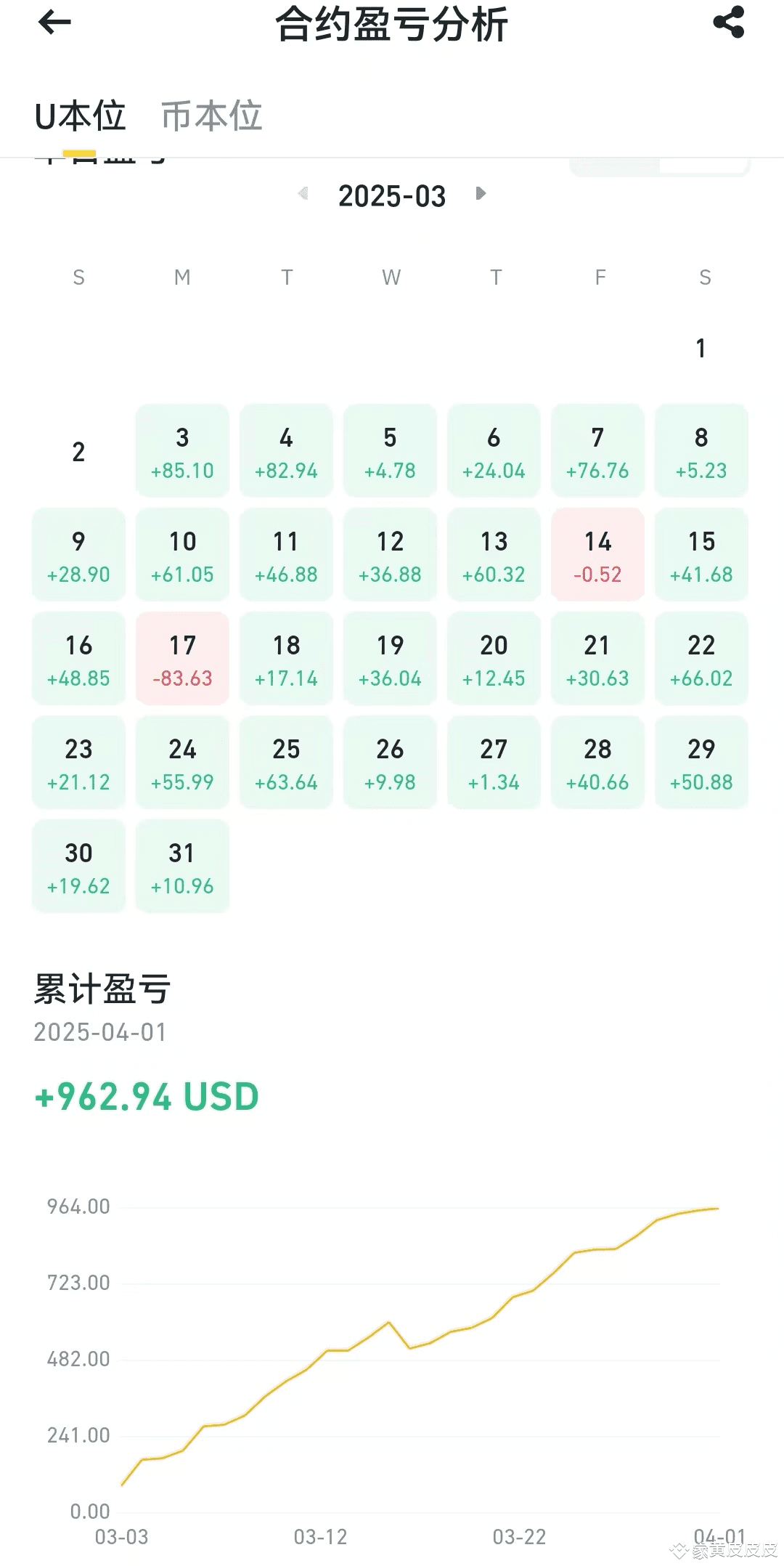Advance to the next month arrow

coord(480,193)
